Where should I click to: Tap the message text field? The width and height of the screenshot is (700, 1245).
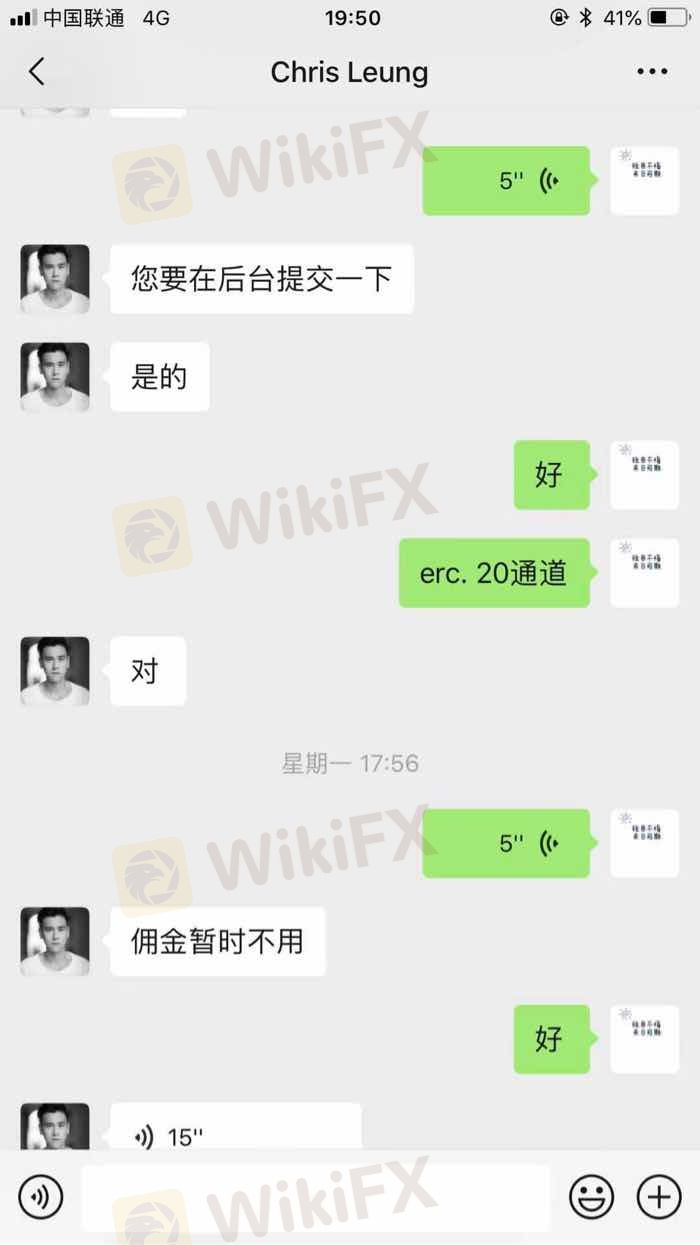point(315,1196)
